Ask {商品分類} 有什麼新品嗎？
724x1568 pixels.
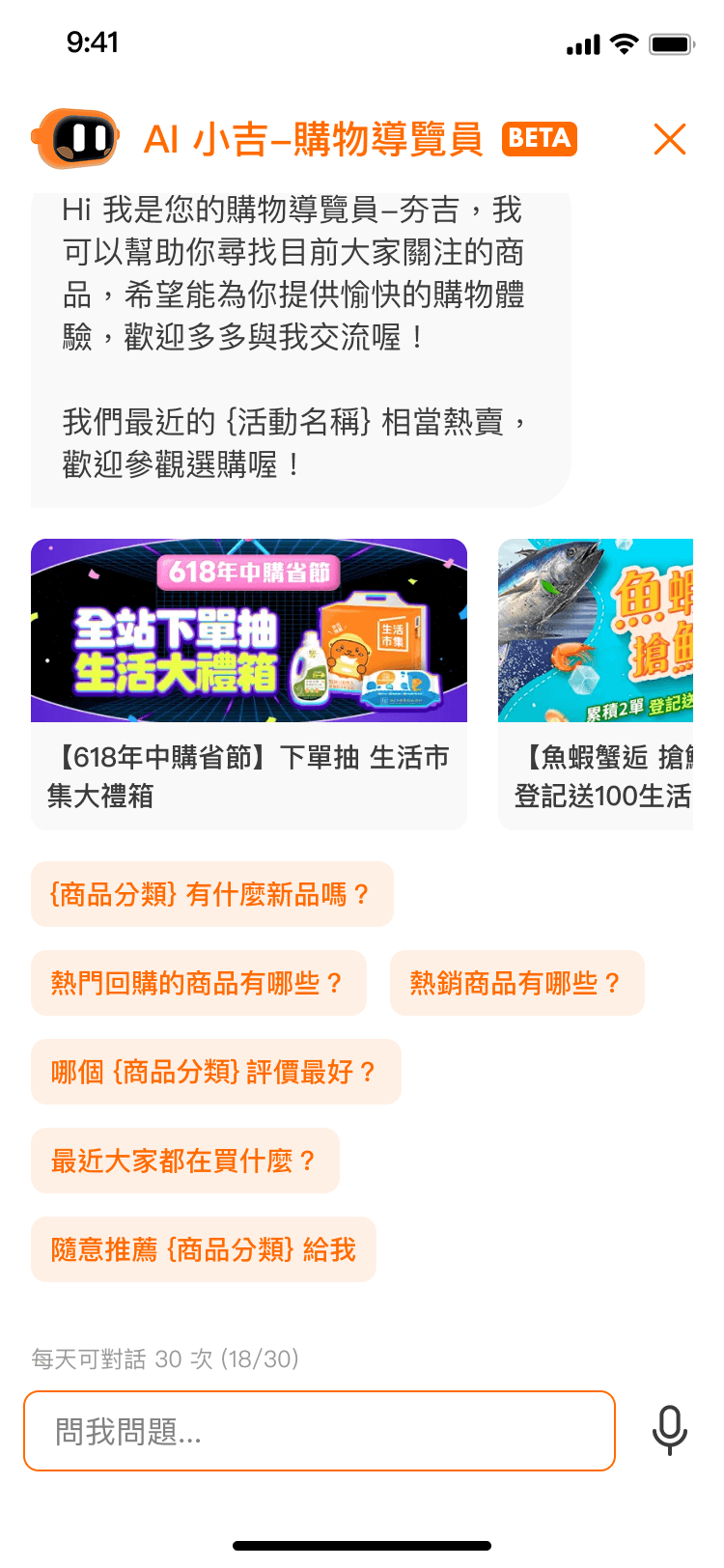(x=212, y=894)
